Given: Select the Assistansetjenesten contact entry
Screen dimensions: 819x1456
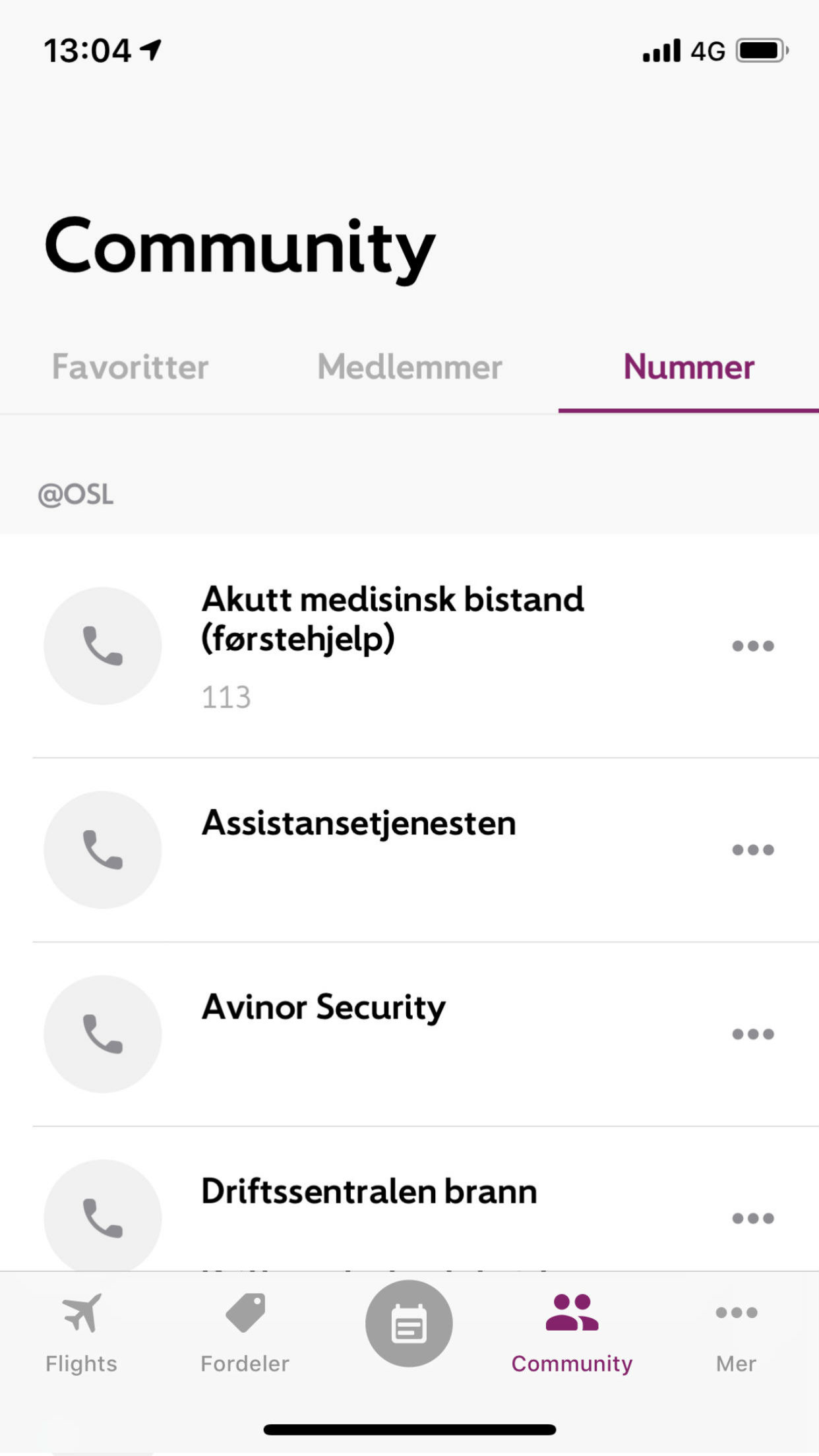Looking at the screenshot, I should click(x=359, y=822).
